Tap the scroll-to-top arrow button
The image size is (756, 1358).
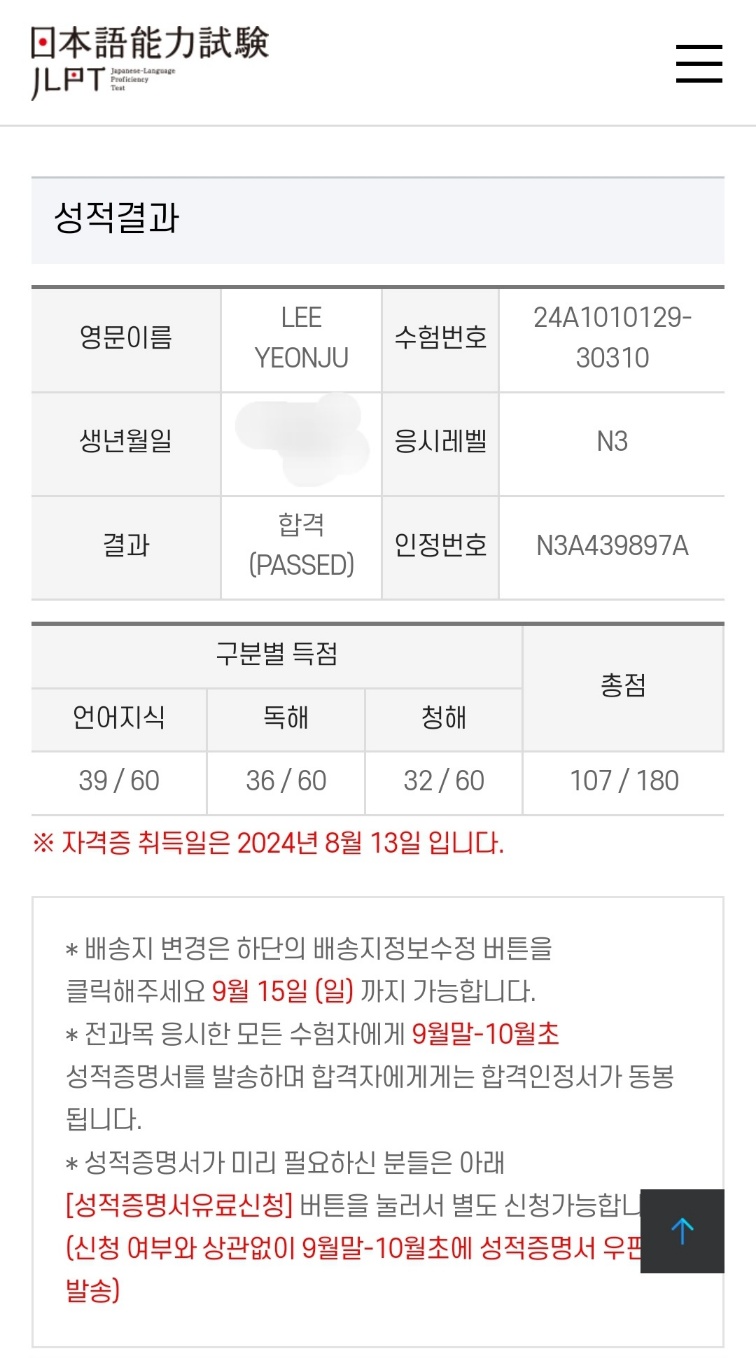682,1231
